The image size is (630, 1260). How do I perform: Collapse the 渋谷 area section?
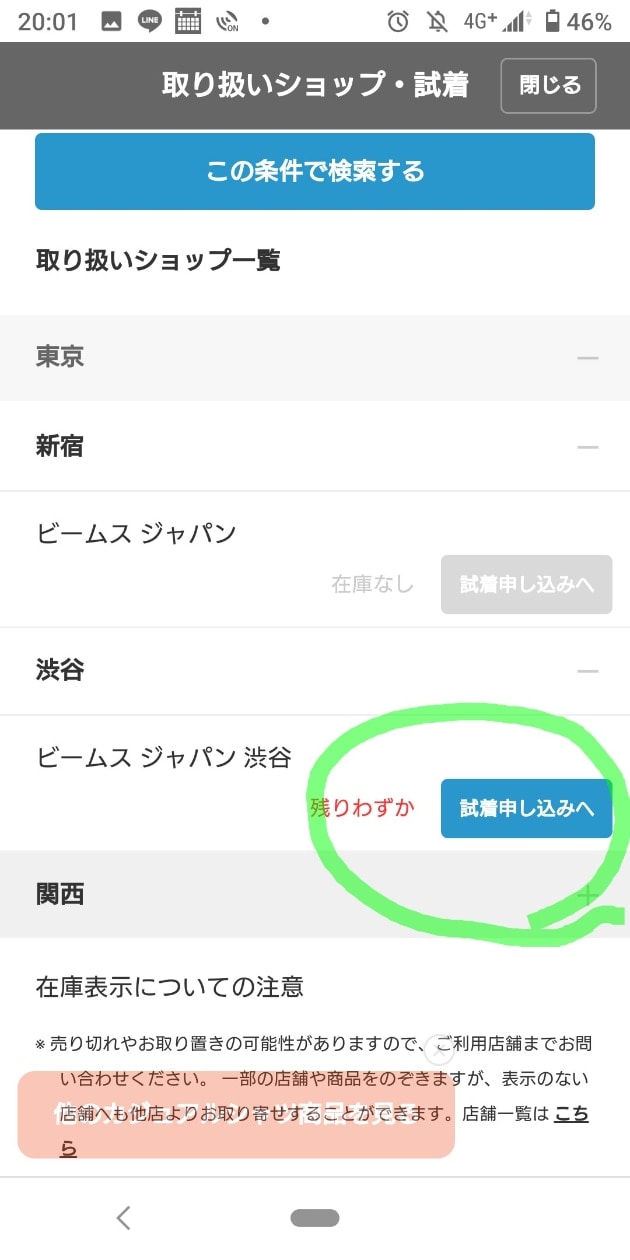pos(315,670)
